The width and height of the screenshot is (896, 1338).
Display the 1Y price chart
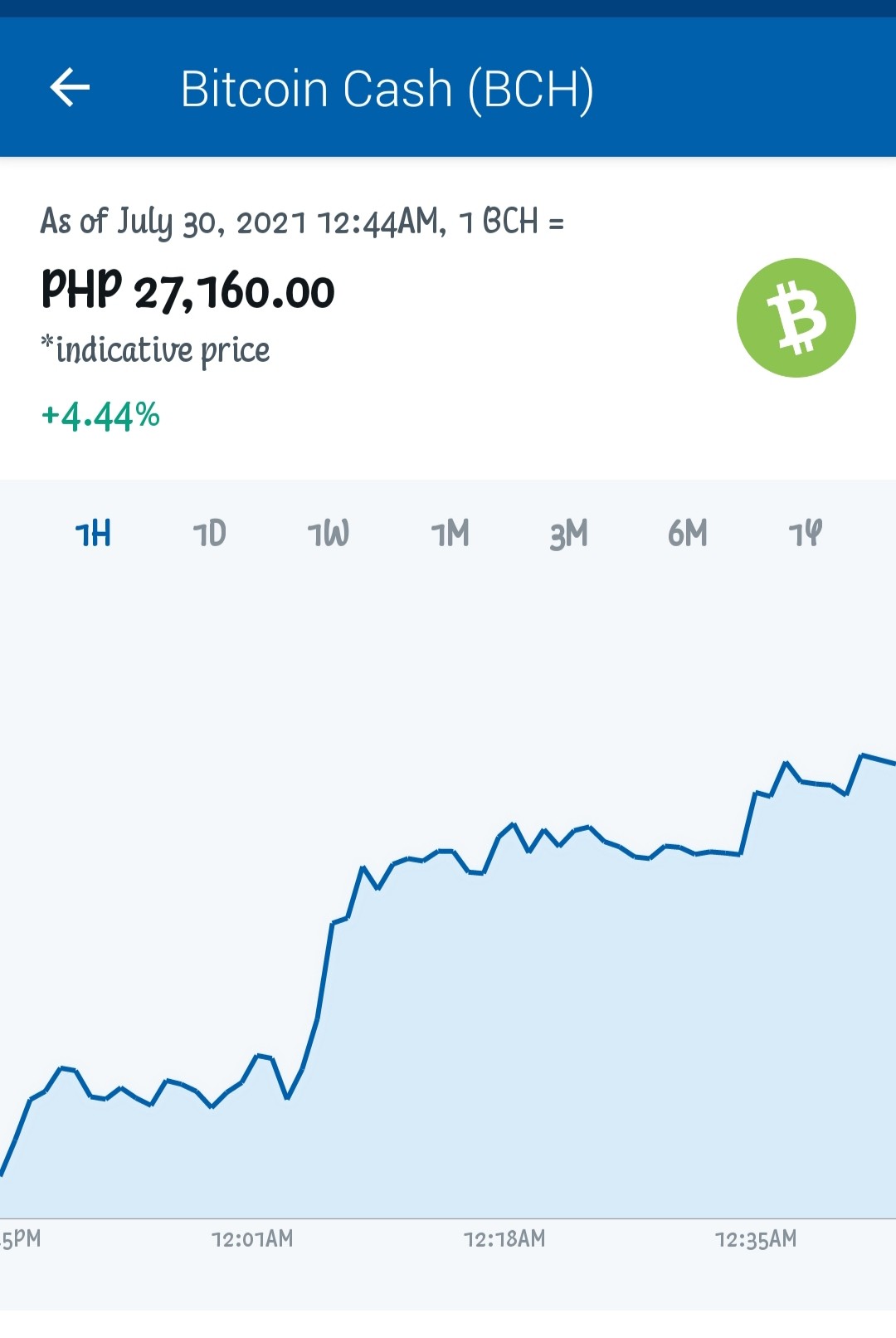coord(806,534)
